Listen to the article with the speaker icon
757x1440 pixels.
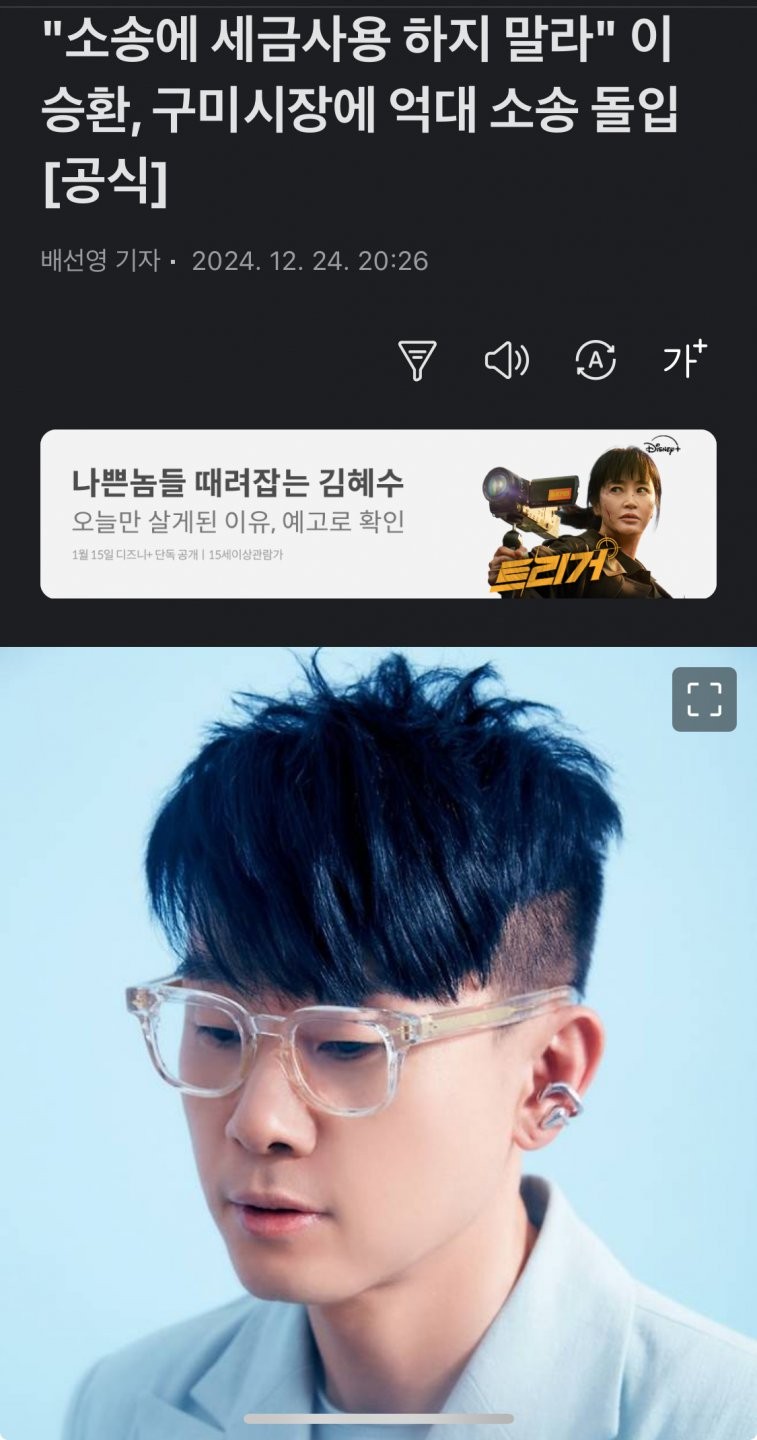[506, 360]
